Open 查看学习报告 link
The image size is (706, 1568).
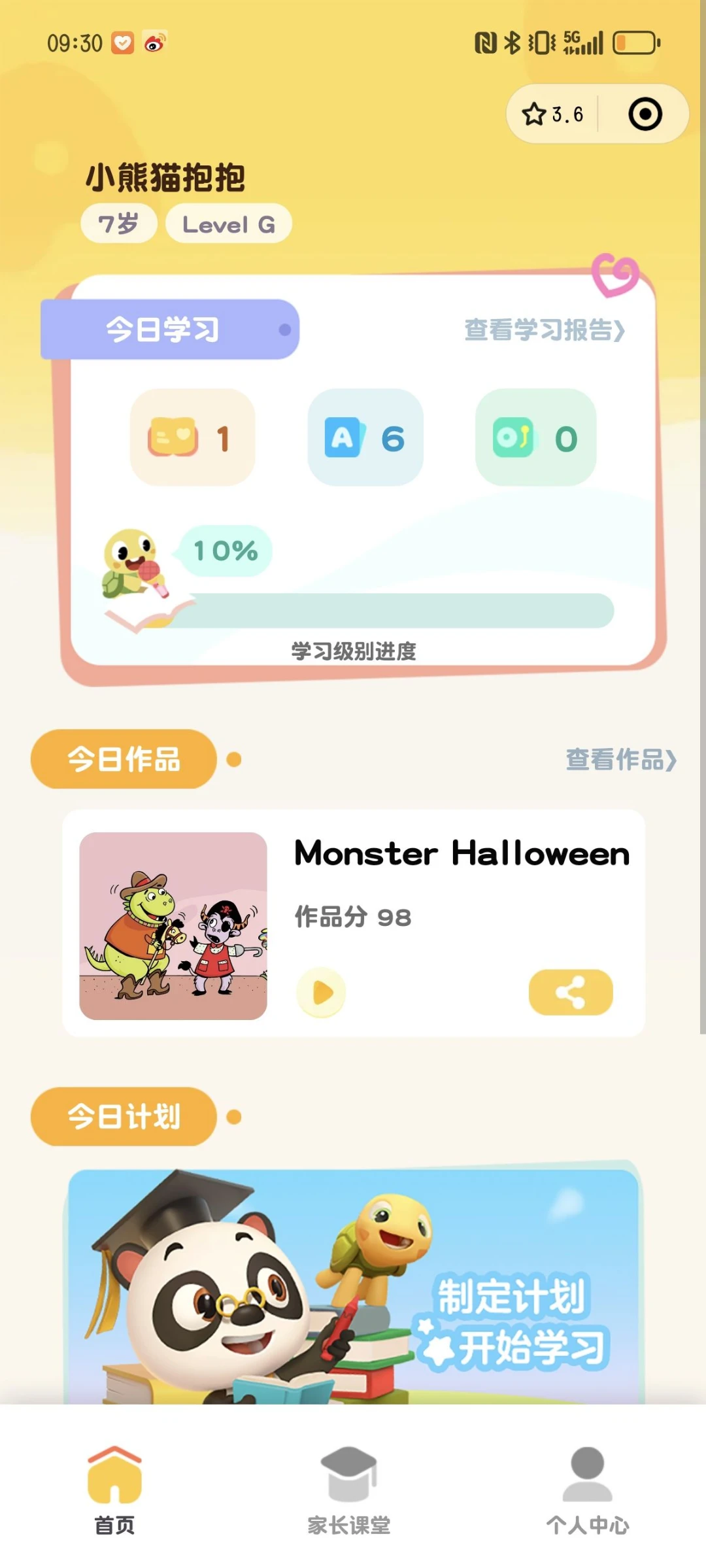(545, 330)
